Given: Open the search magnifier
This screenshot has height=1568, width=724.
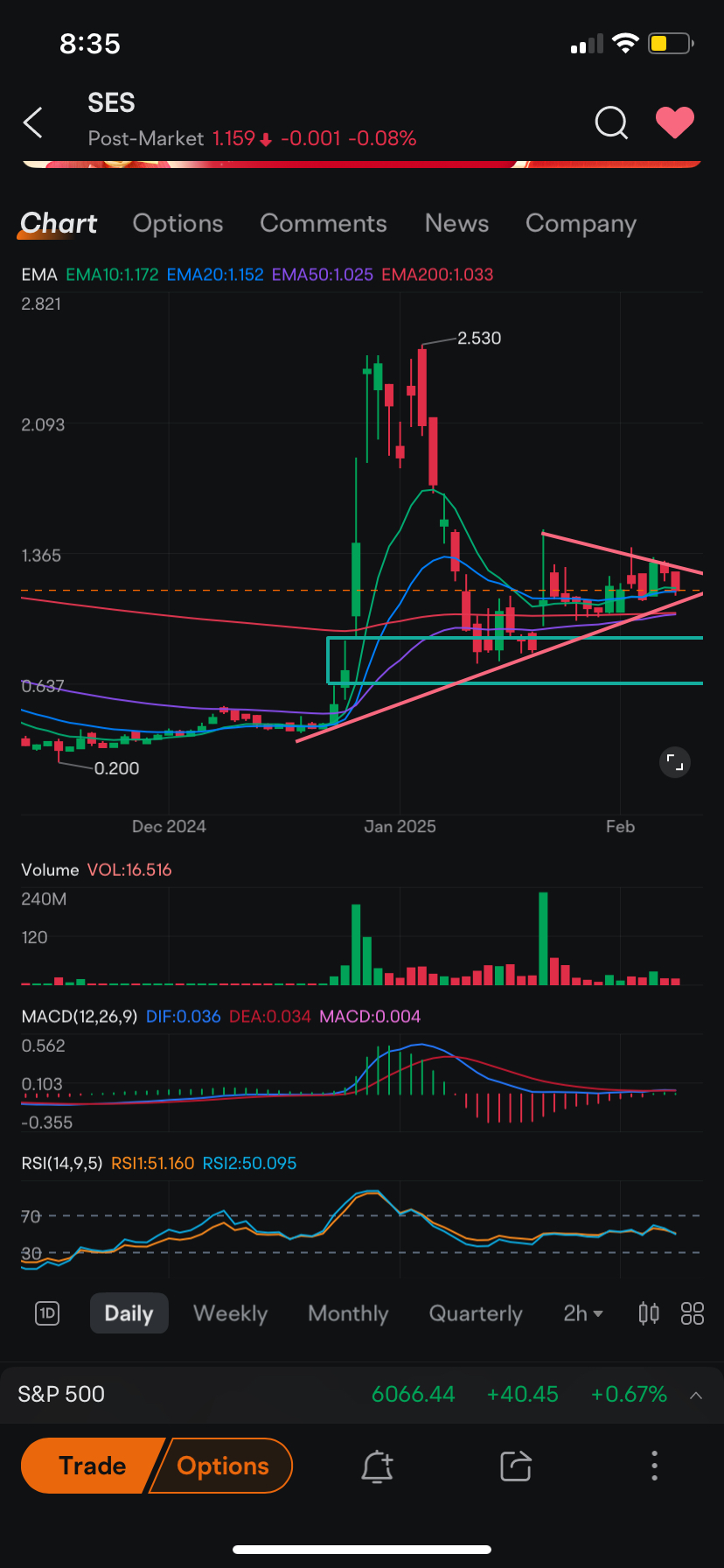Looking at the screenshot, I should (x=611, y=122).
